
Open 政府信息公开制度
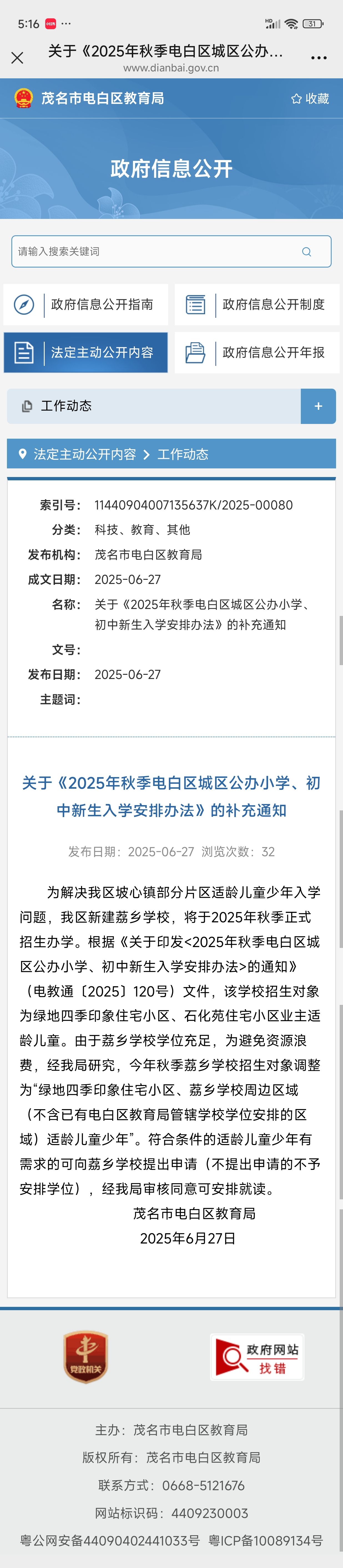click(257, 304)
